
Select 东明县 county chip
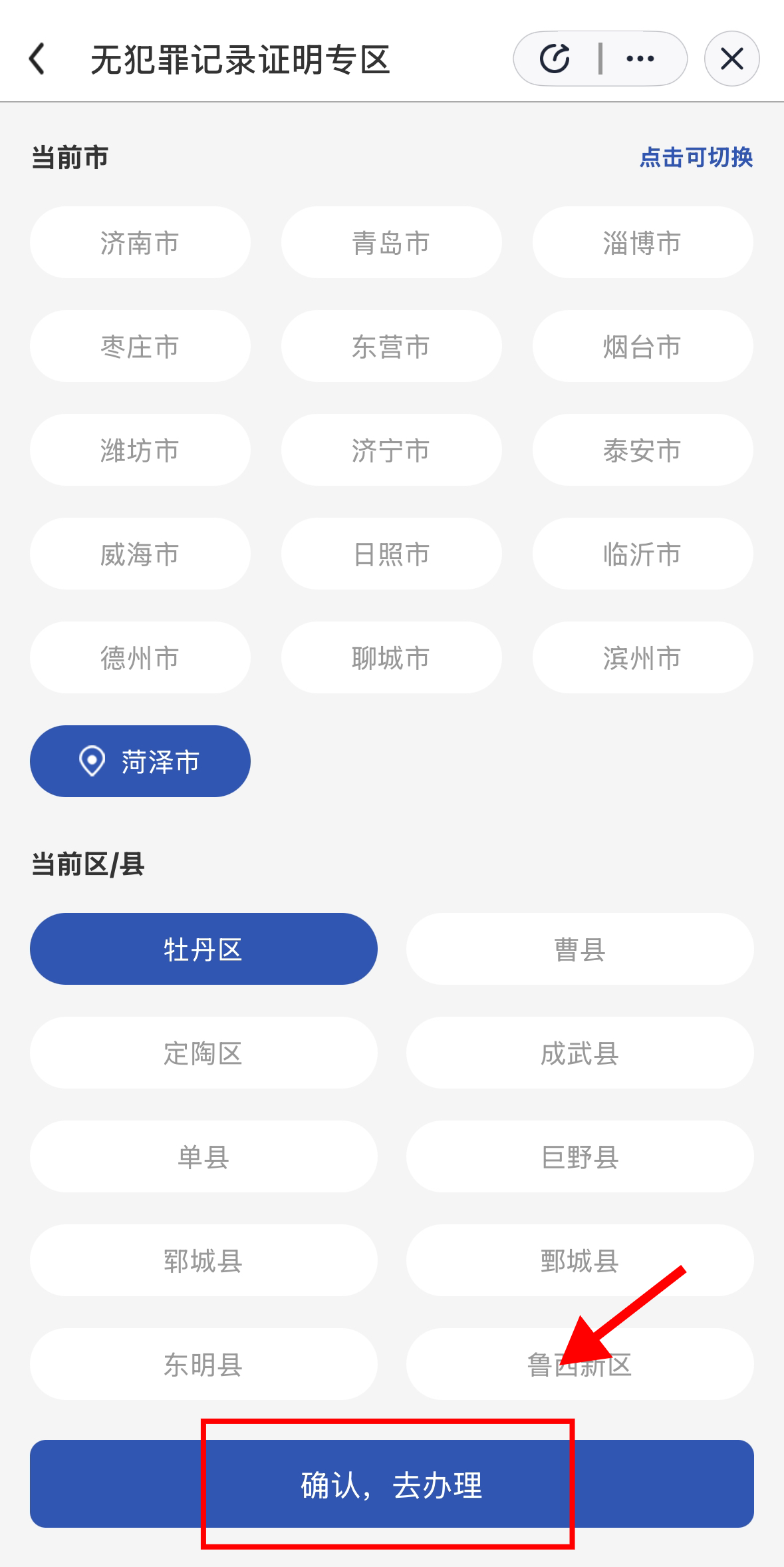203,1364
